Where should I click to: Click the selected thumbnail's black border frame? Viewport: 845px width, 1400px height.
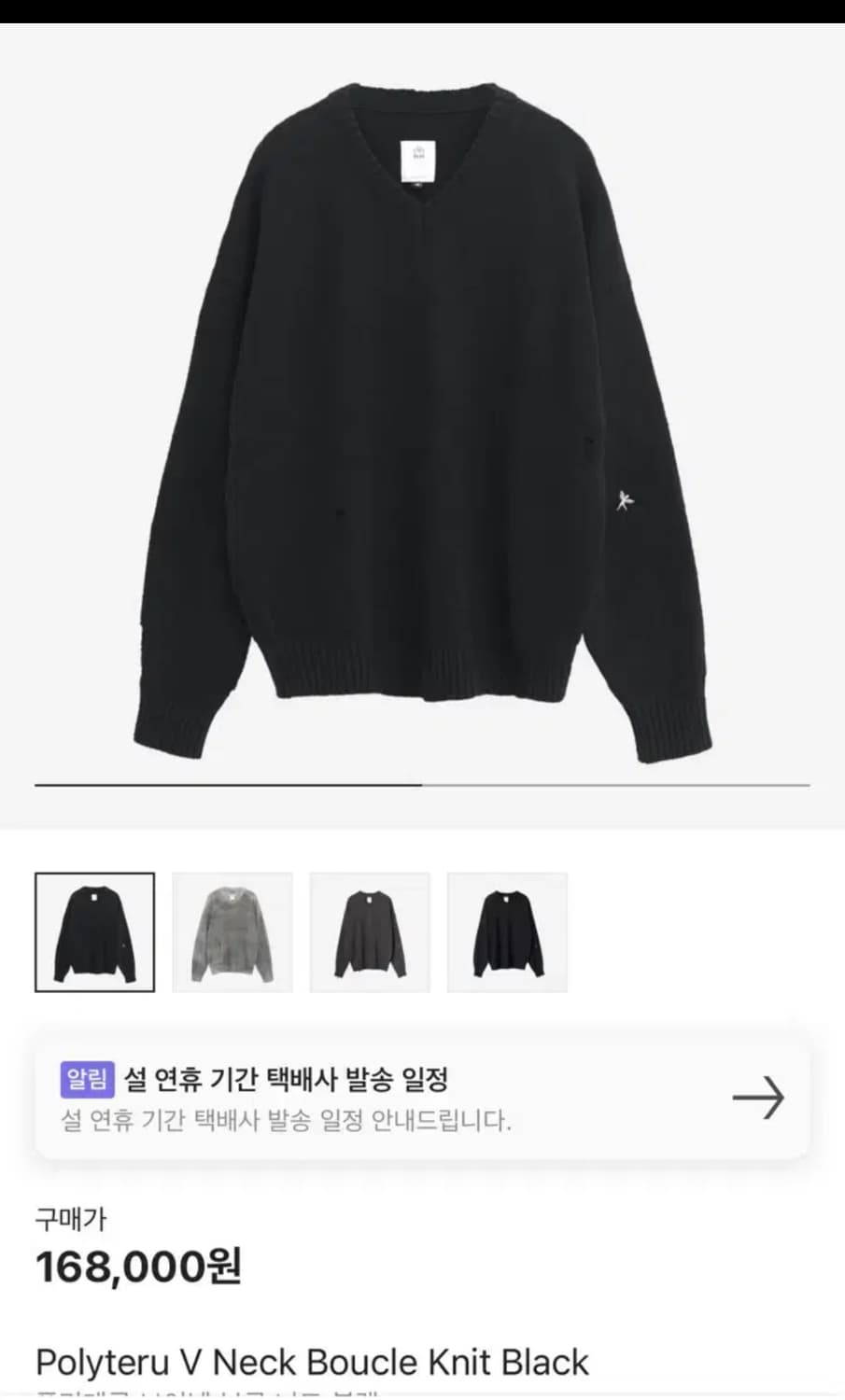[x=95, y=875]
